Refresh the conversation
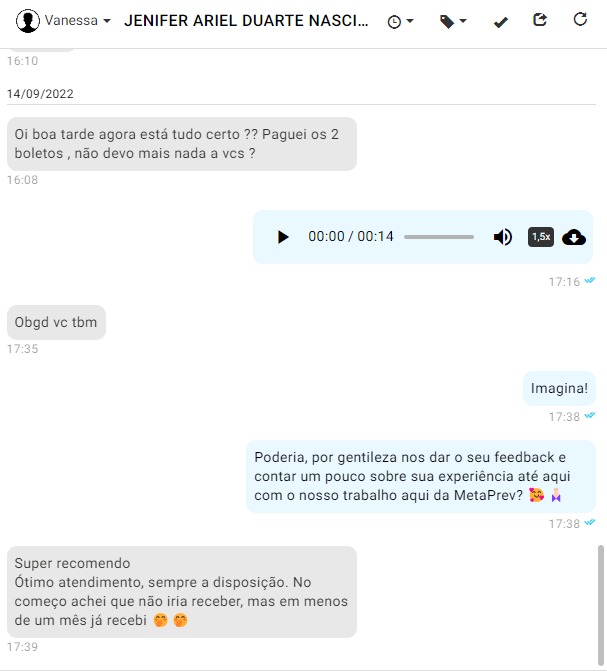 click(x=580, y=20)
